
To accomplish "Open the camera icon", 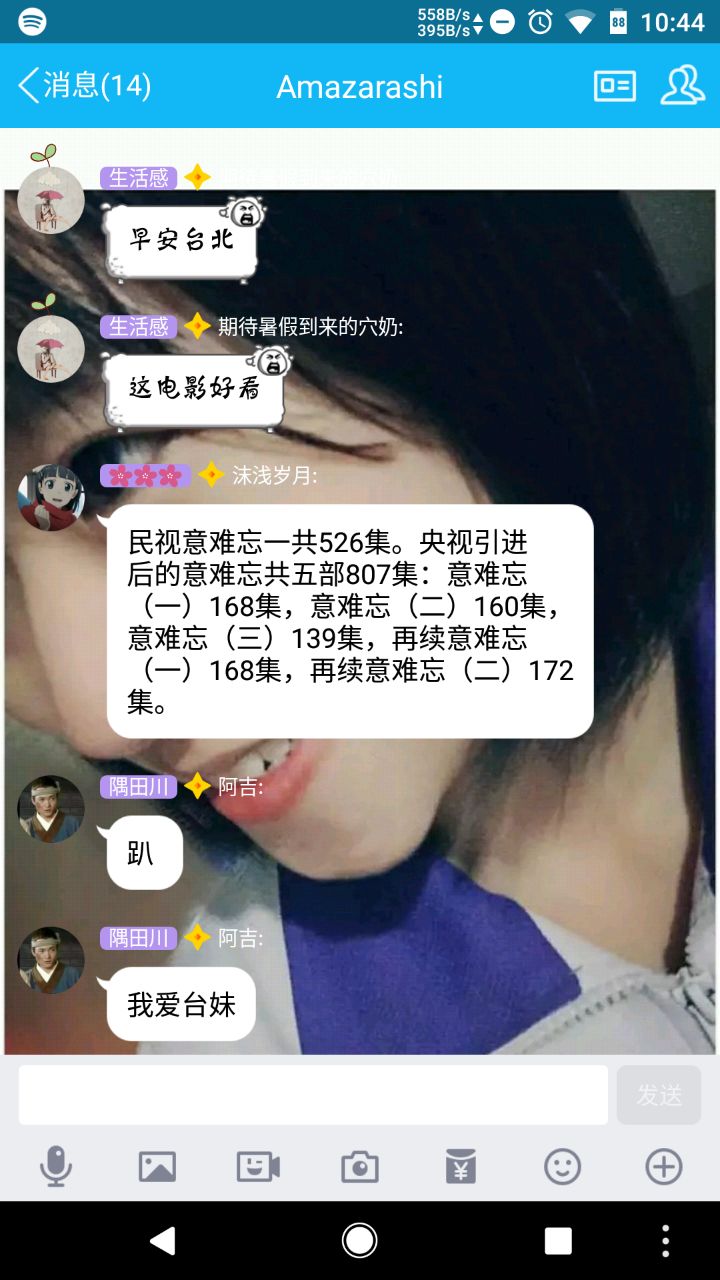I will (x=360, y=1166).
